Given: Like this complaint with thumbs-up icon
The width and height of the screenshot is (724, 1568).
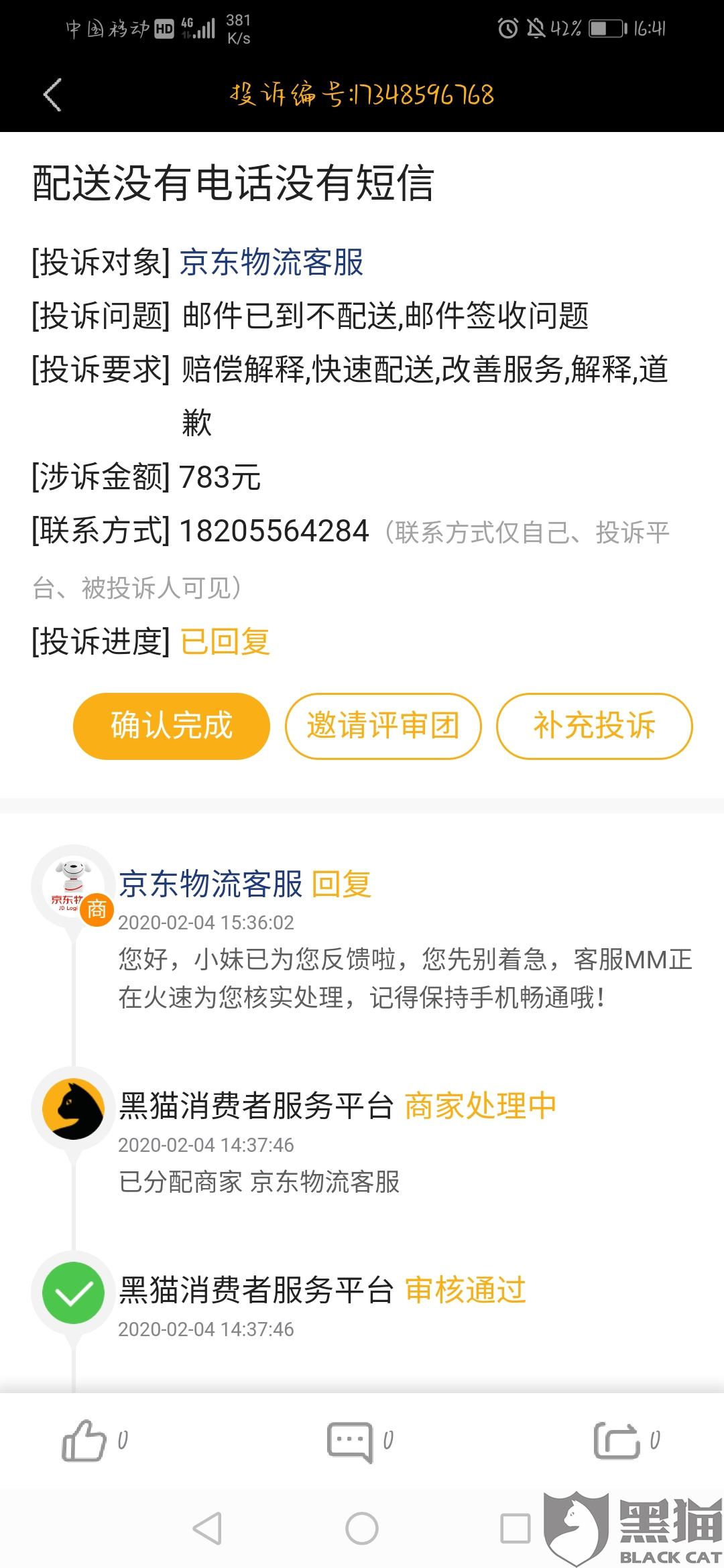Looking at the screenshot, I should pos(84,1440).
